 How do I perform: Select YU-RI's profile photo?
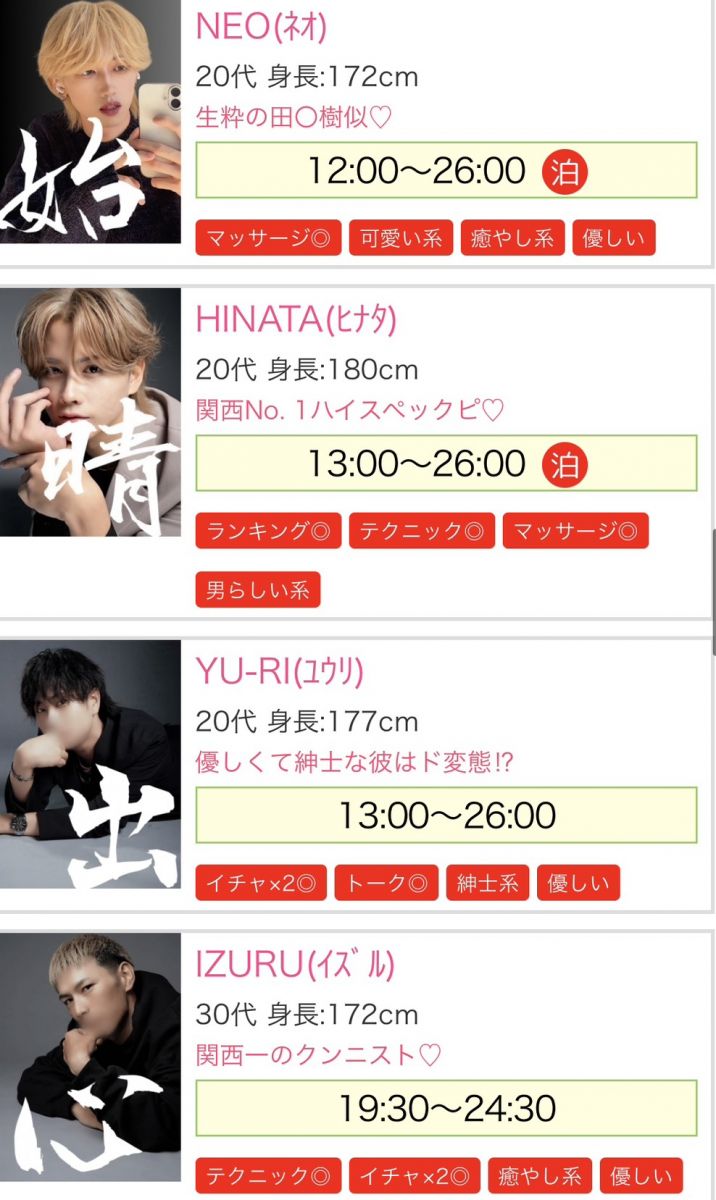tap(90, 764)
